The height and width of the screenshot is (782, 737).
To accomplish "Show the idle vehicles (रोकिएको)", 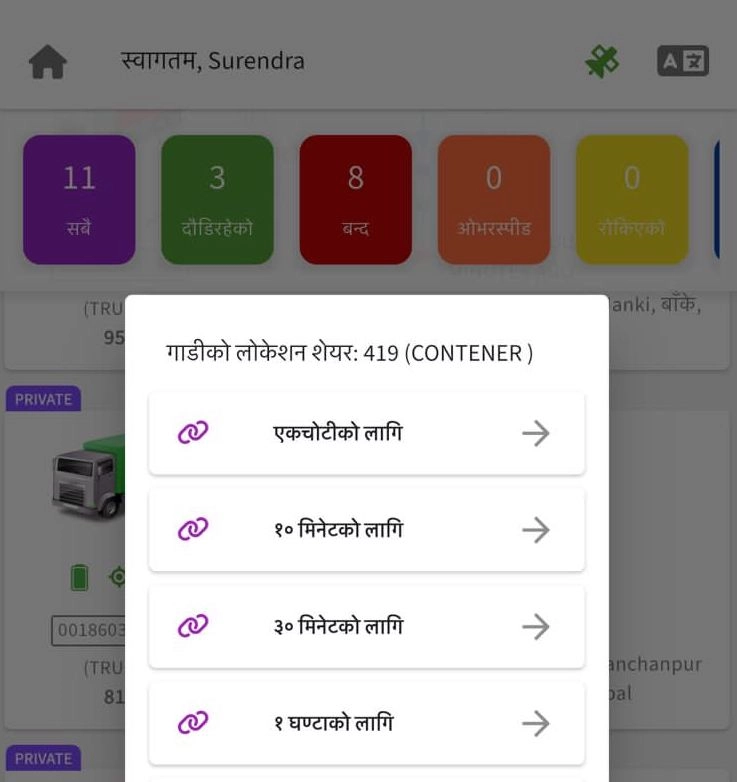I will tap(631, 199).
